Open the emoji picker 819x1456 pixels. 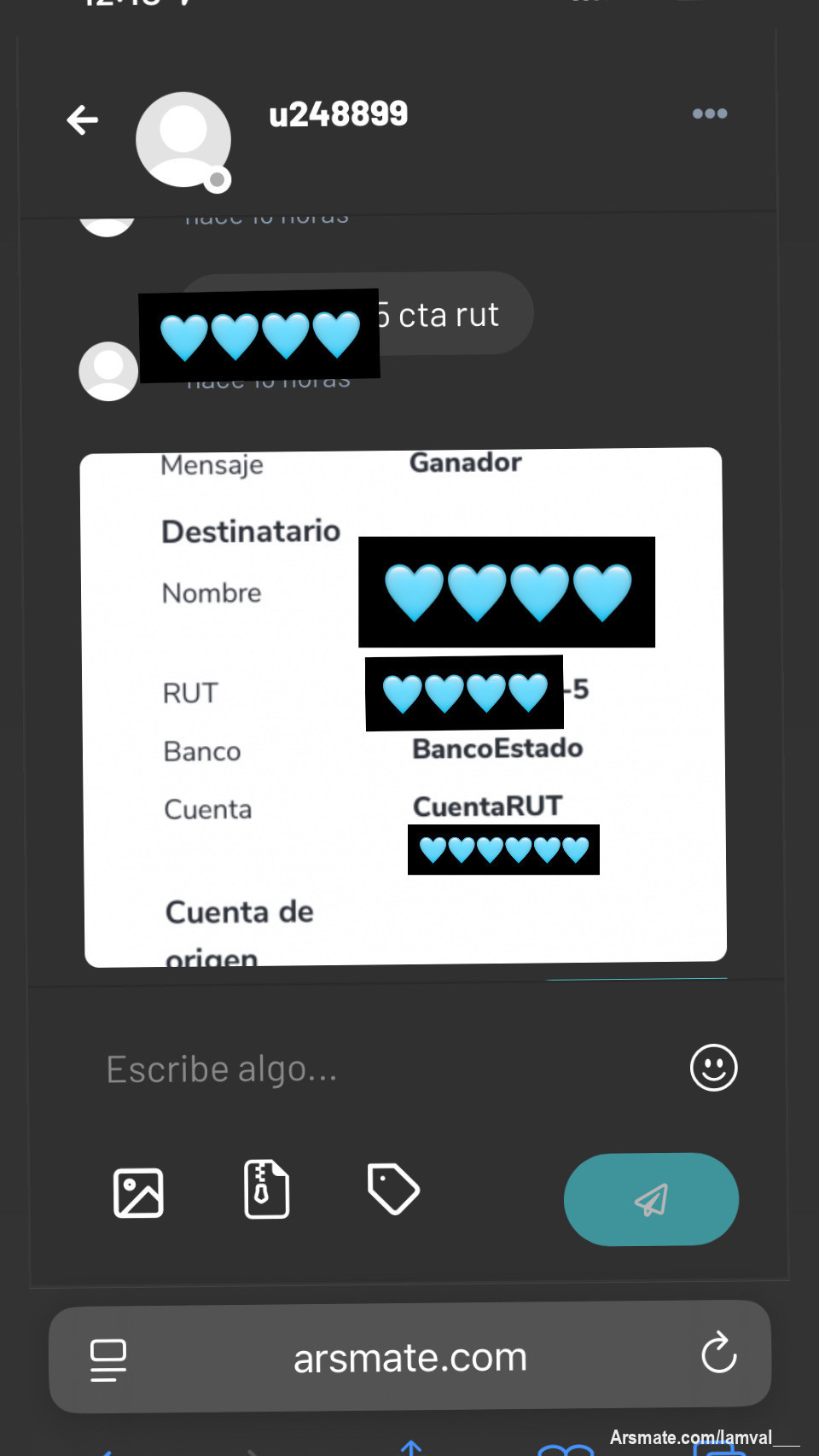pos(713,1068)
